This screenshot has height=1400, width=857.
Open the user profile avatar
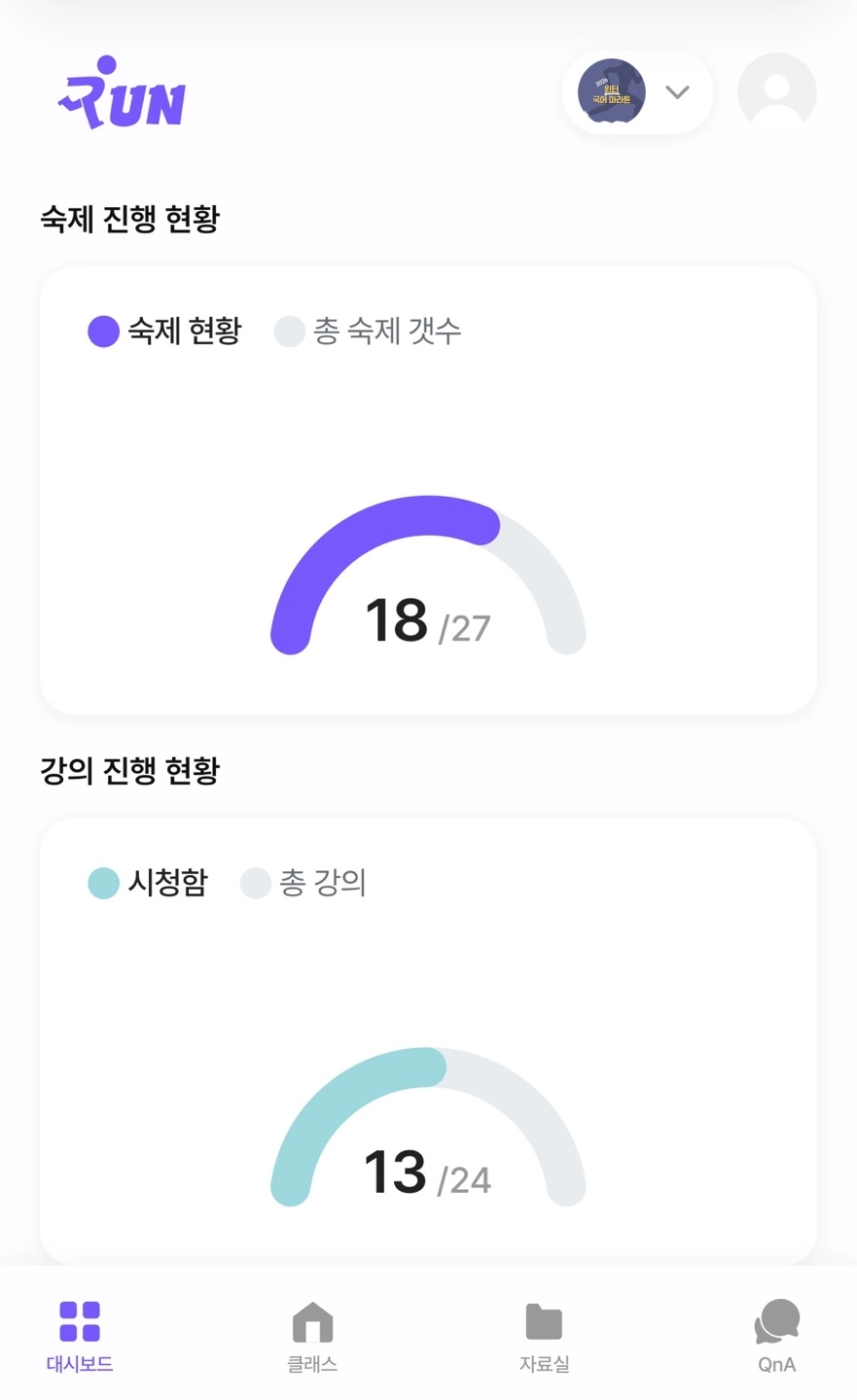(776, 92)
